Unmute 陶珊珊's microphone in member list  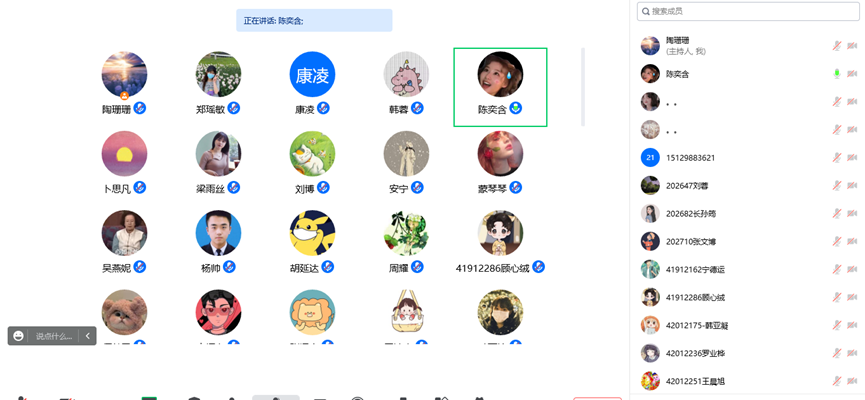tap(837, 46)
